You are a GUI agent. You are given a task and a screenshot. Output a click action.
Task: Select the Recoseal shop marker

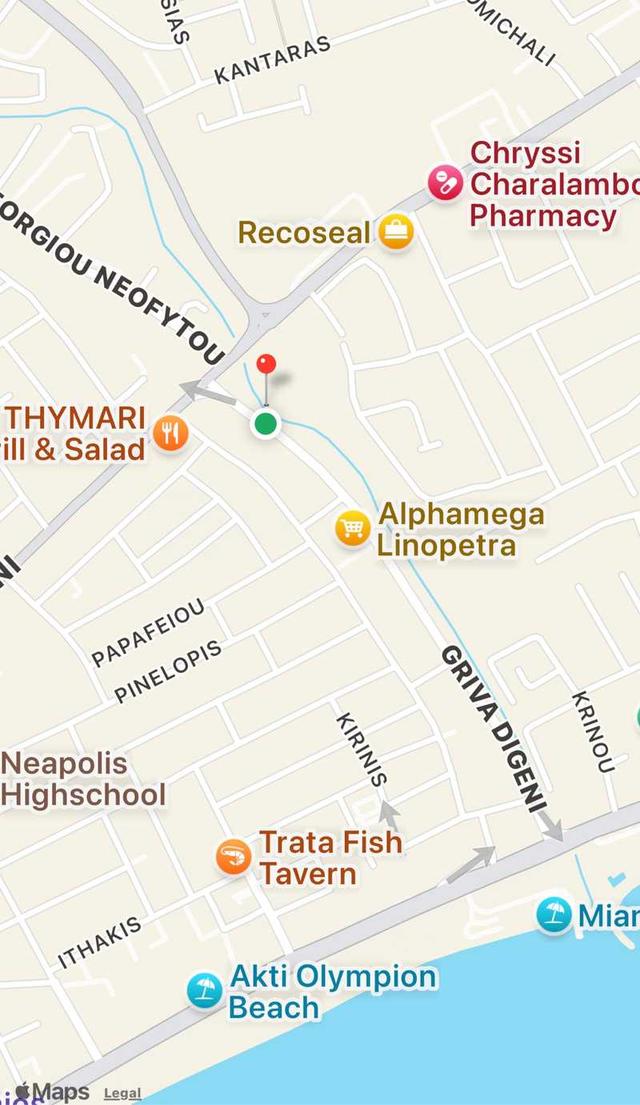pyautogui.click(x=396, y=233)
